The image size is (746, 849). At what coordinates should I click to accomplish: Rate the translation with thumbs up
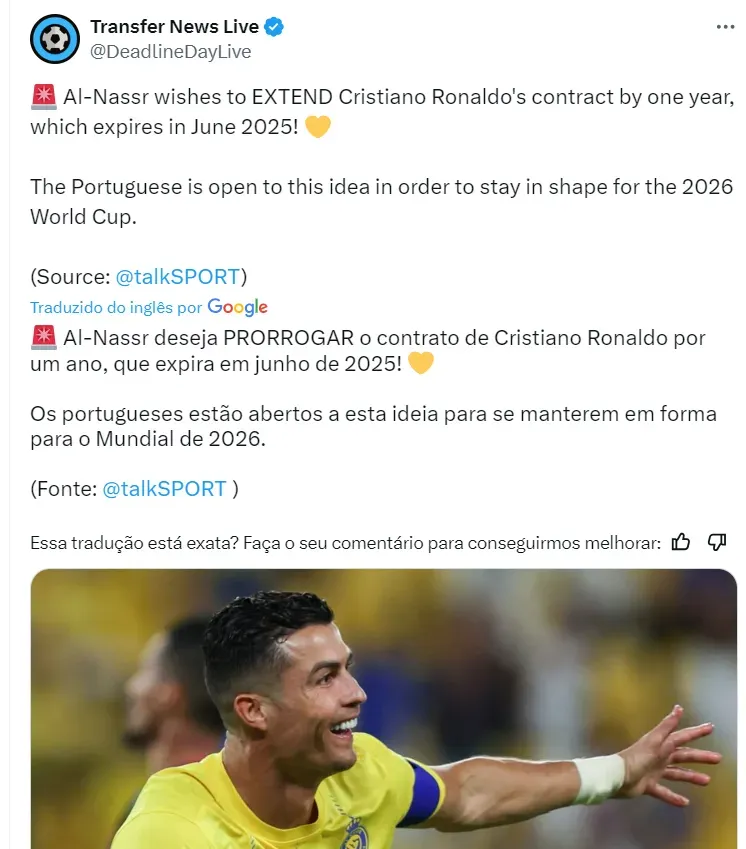pos(681,542)
